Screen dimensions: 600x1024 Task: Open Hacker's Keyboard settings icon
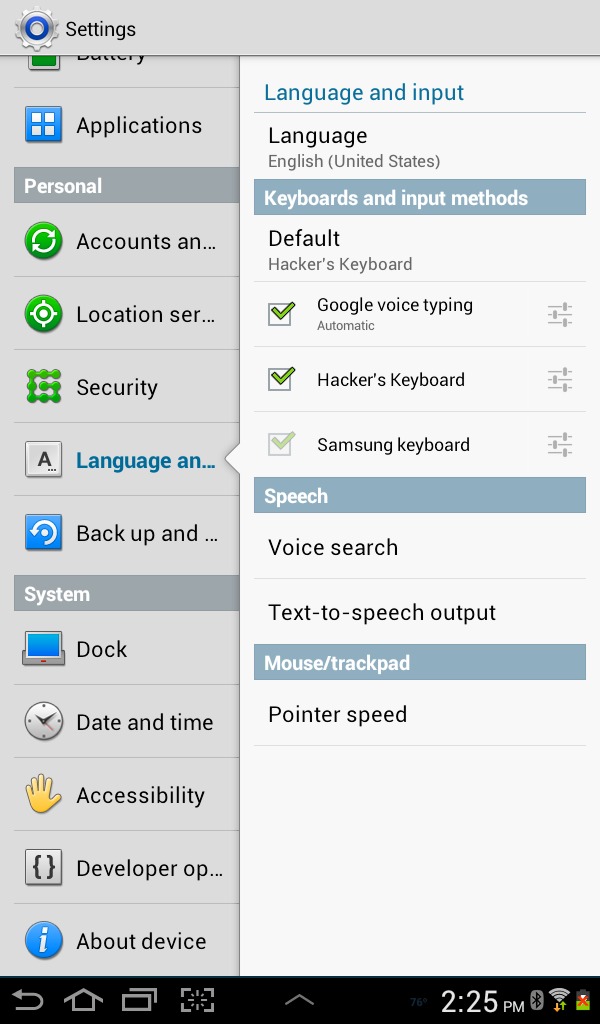click(560, 379)
